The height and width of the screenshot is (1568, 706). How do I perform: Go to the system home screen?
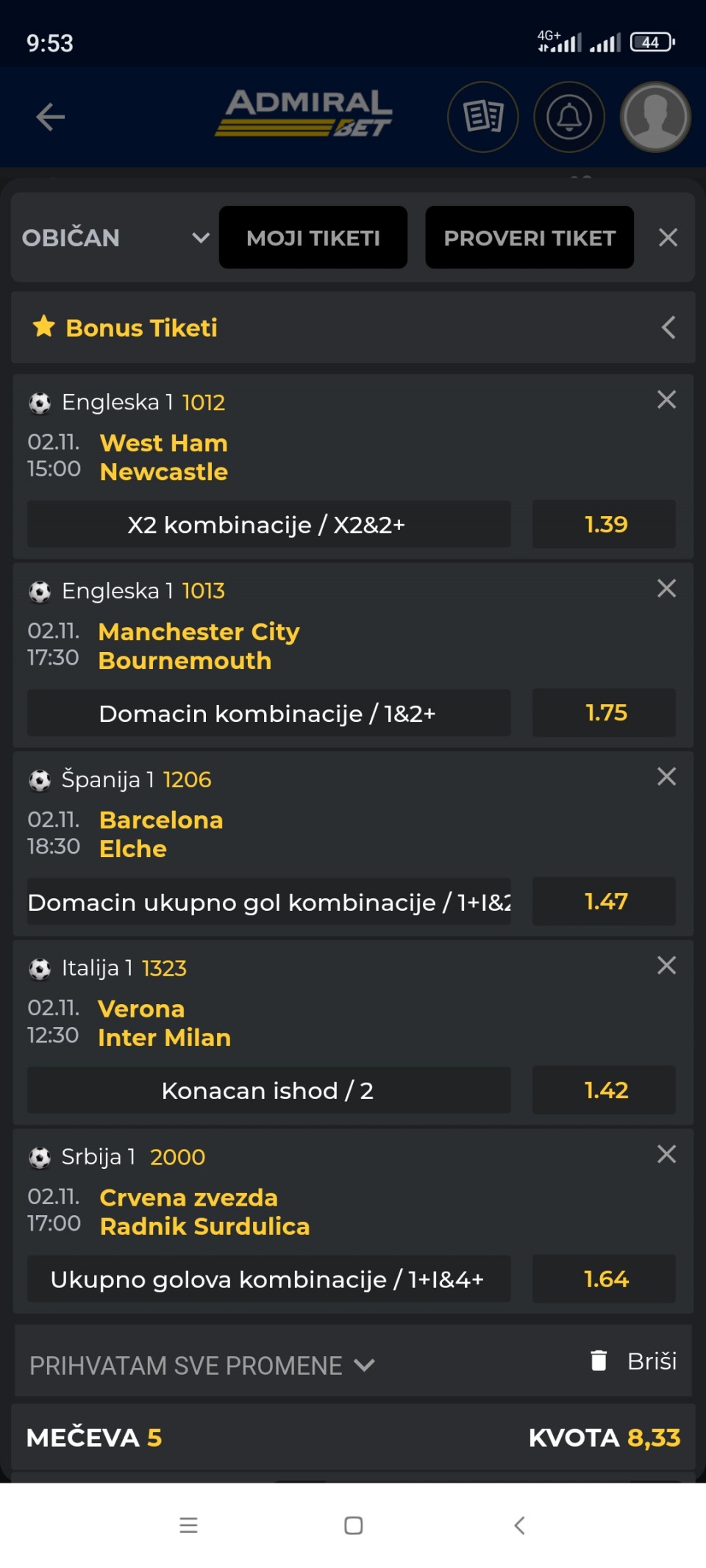[x=353, y=1525]
